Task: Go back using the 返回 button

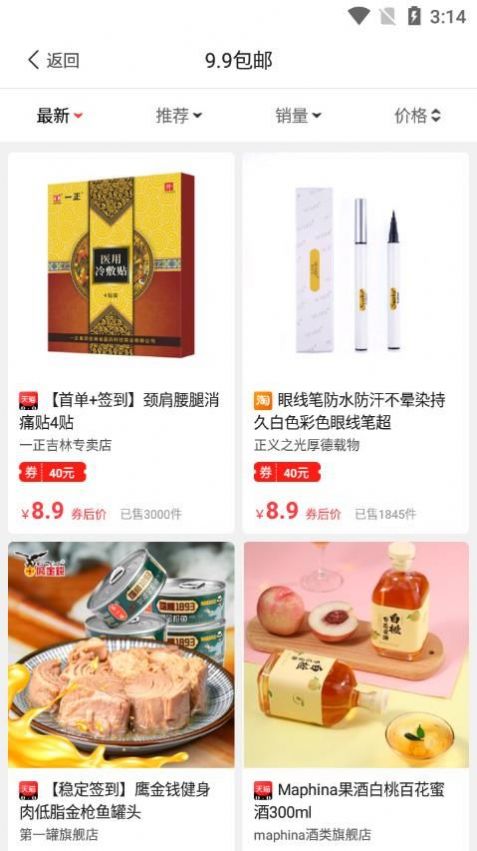Action: (53, 60)
